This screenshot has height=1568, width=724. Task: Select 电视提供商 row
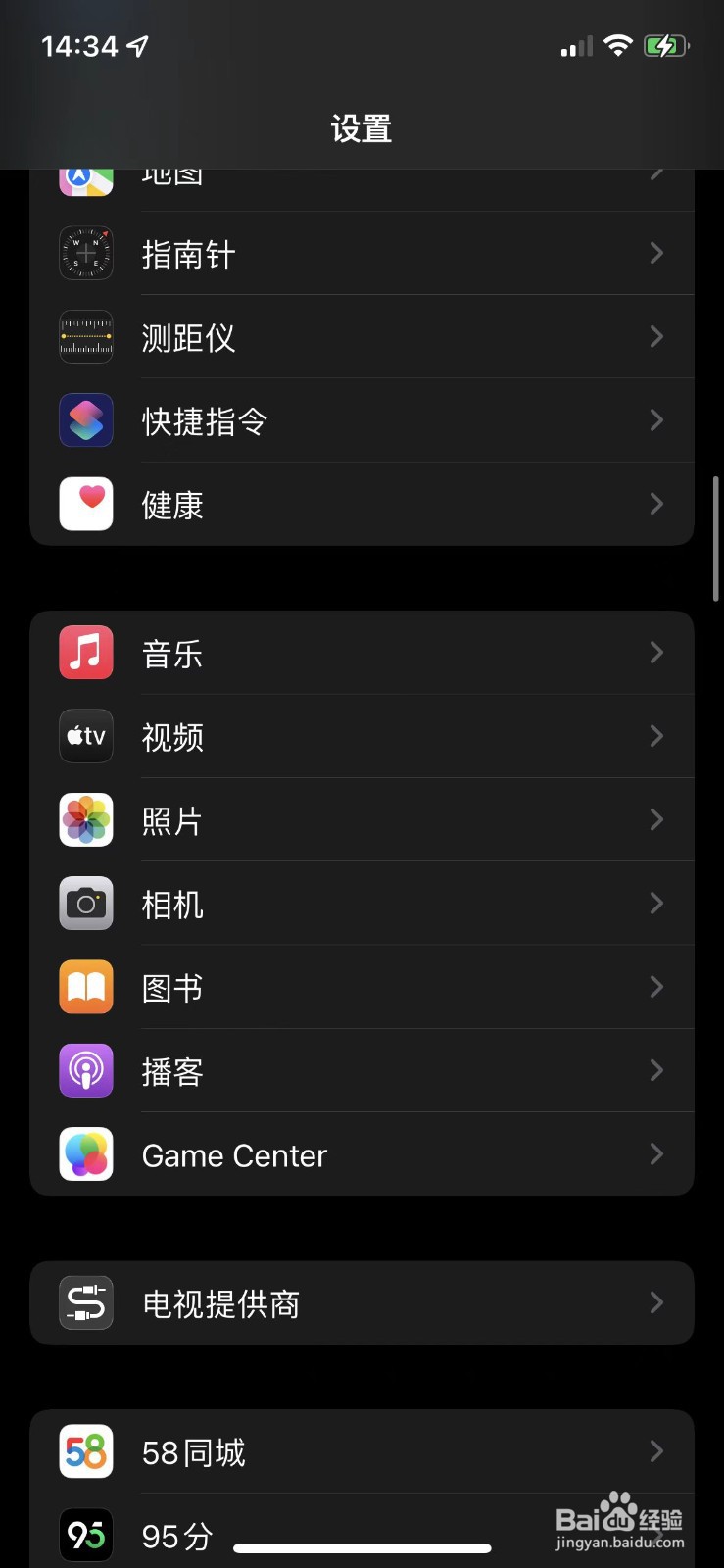362,1302
